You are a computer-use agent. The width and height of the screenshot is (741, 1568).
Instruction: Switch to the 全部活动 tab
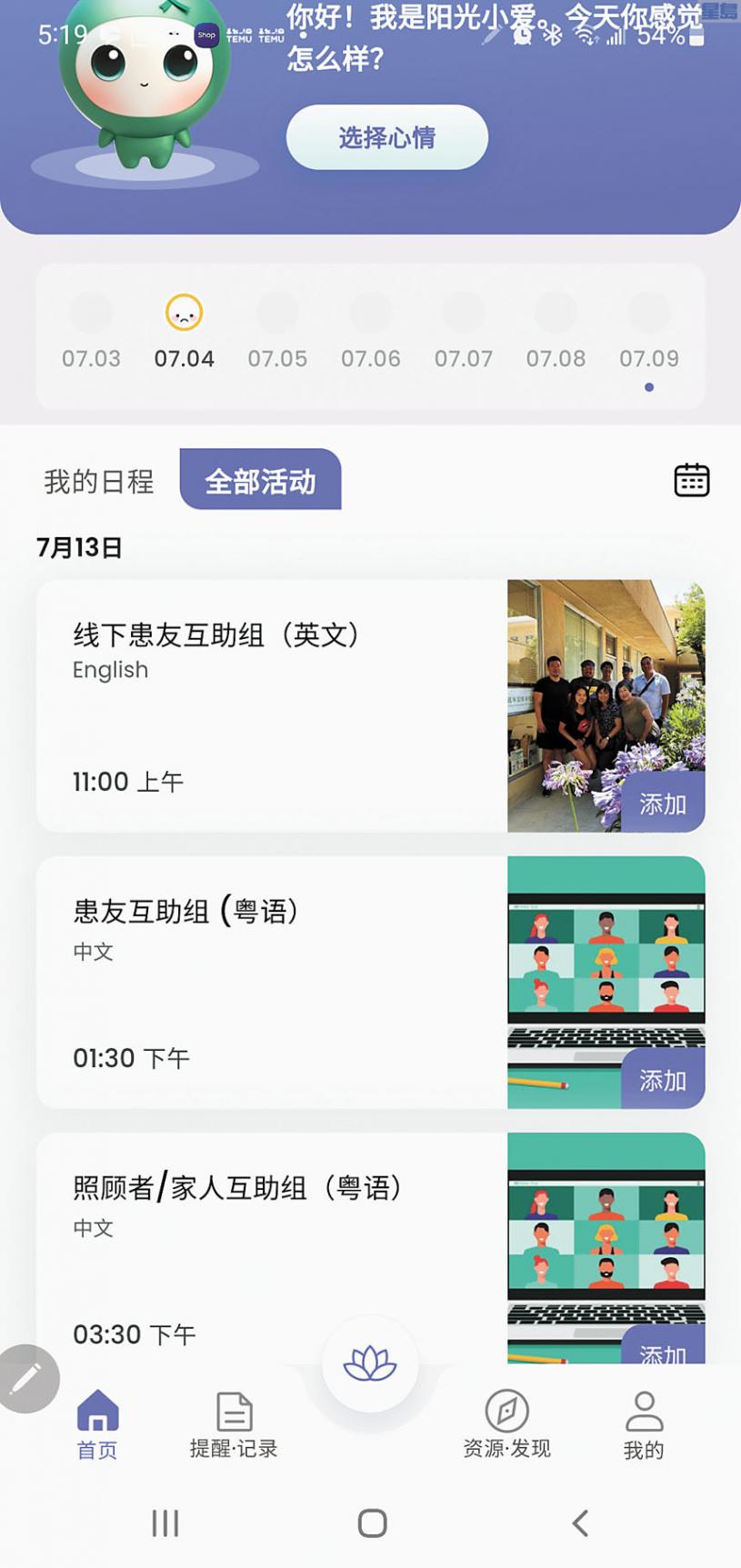pyautogui.click(x=260, y=480)
